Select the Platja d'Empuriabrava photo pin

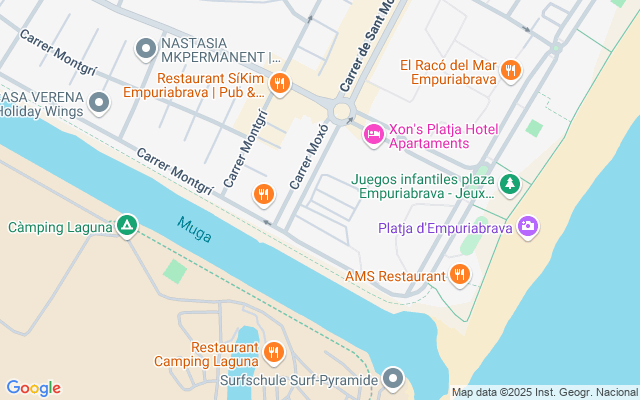pyautogui.click(x=528, y=228)
